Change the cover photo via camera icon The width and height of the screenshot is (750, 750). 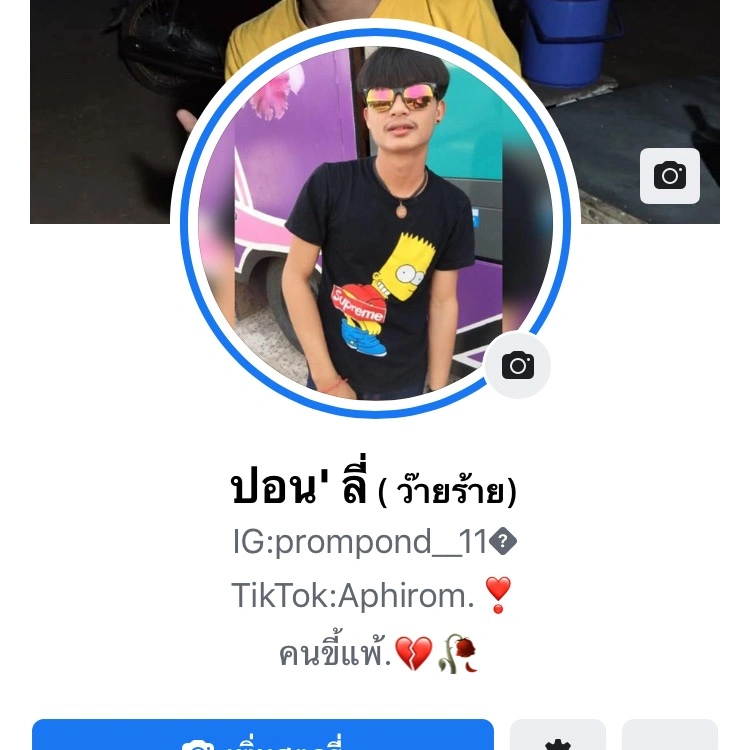[x=669, y=176]
